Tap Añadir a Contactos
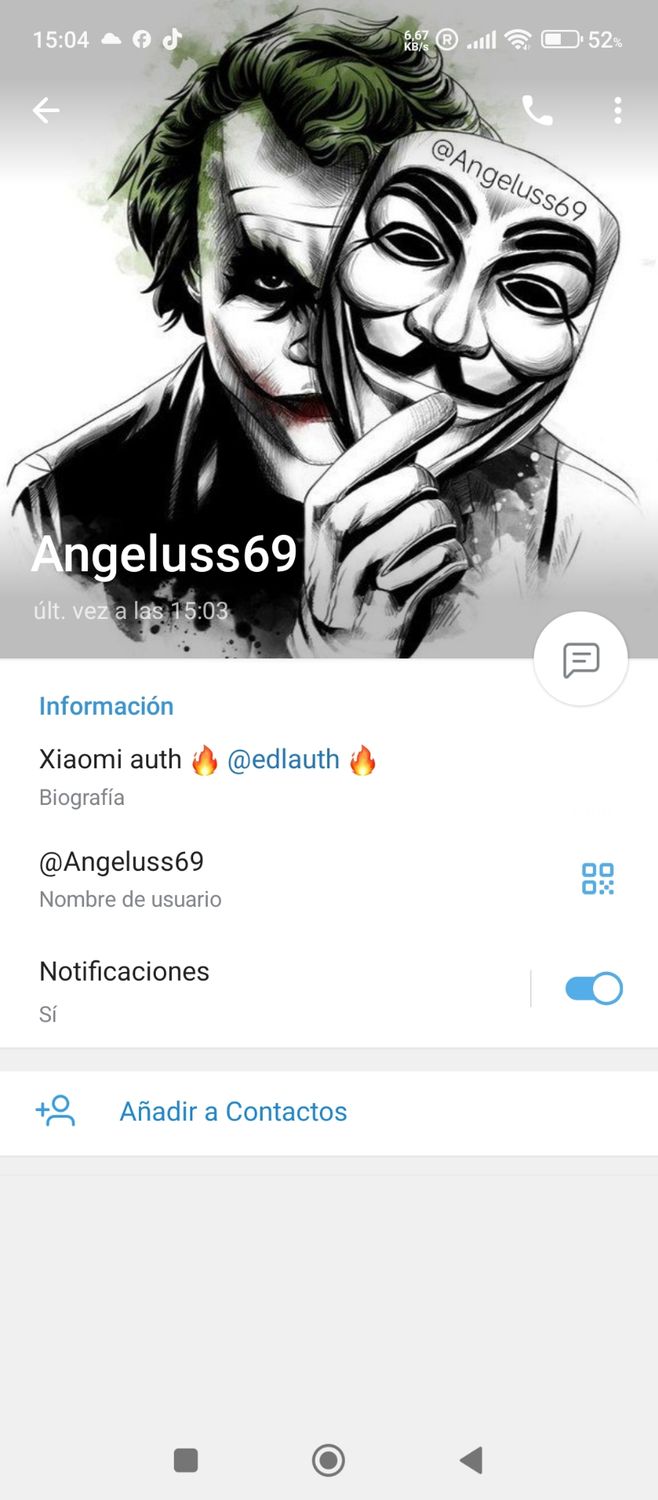658x1500 pixels. click(233, 1111)
